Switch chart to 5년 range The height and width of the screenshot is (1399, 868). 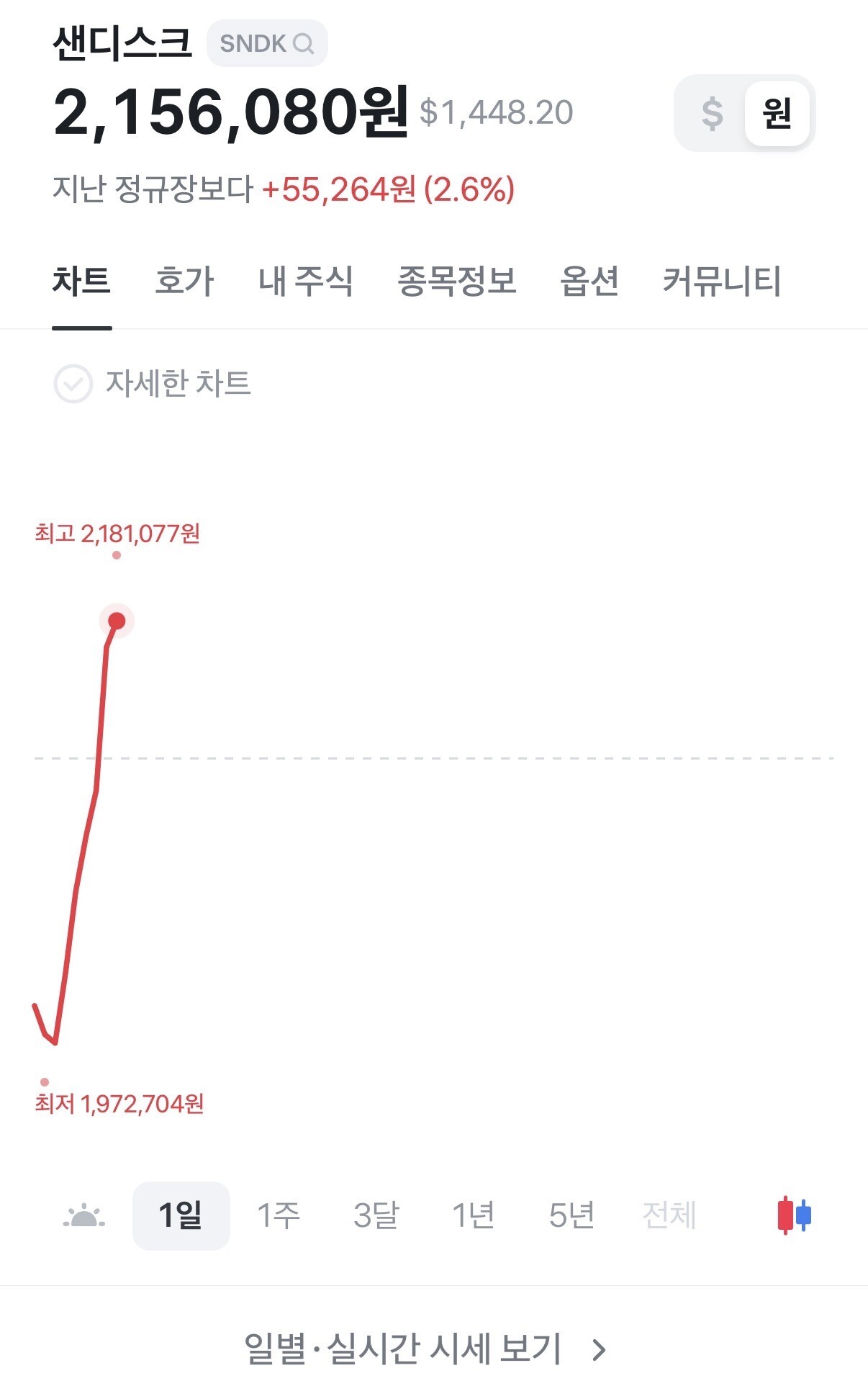(x=571, y=1215)
